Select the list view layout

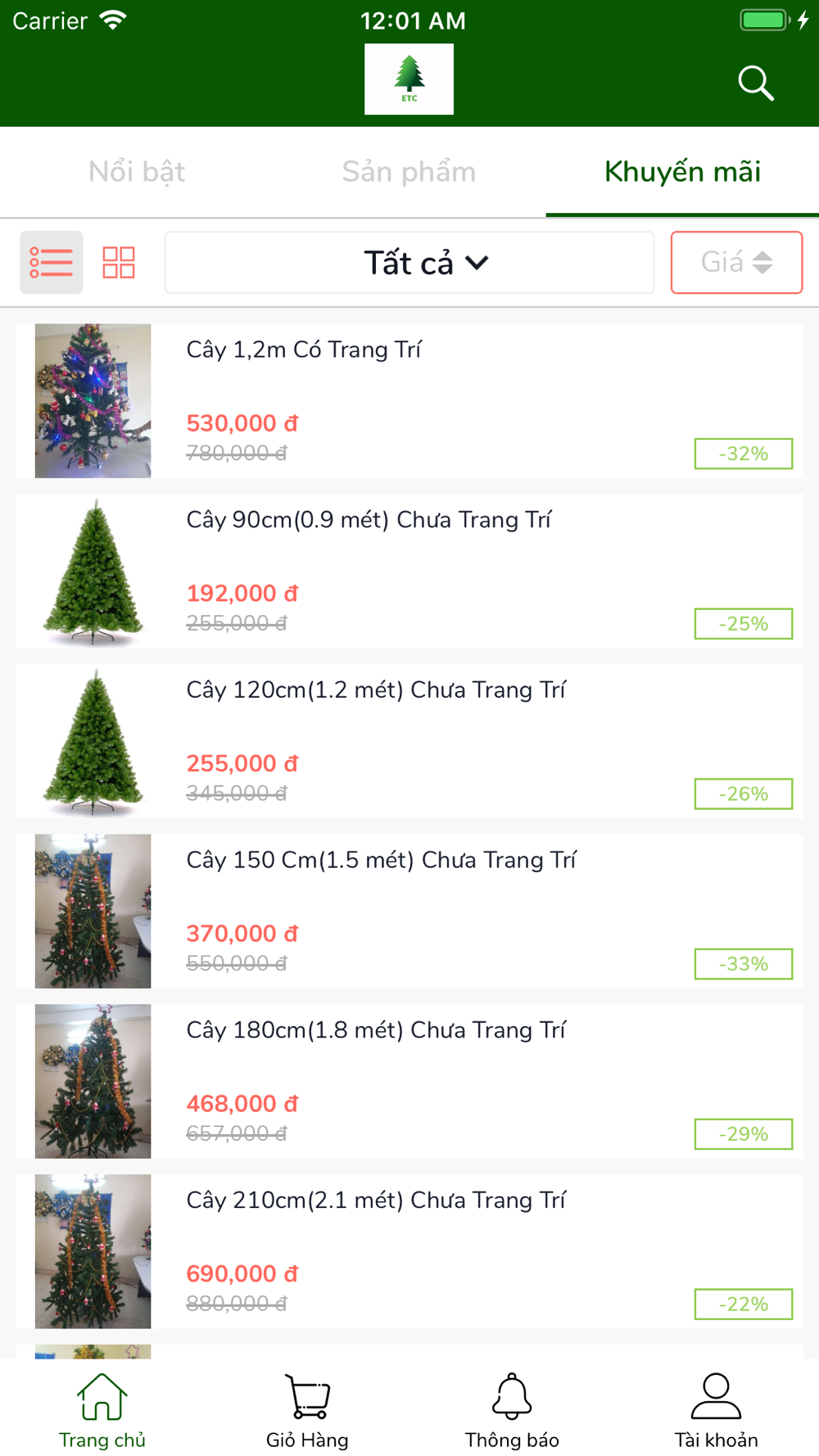(x=52, y=262)
